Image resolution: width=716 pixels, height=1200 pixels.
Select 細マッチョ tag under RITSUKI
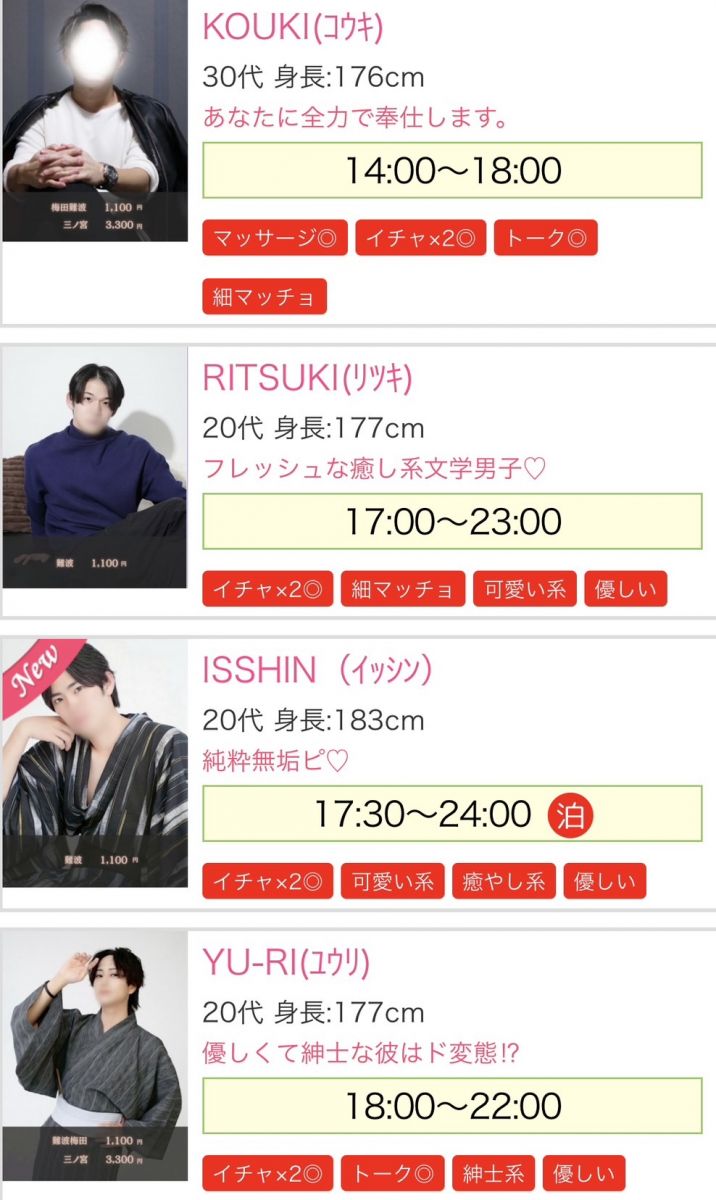(403, 589)
